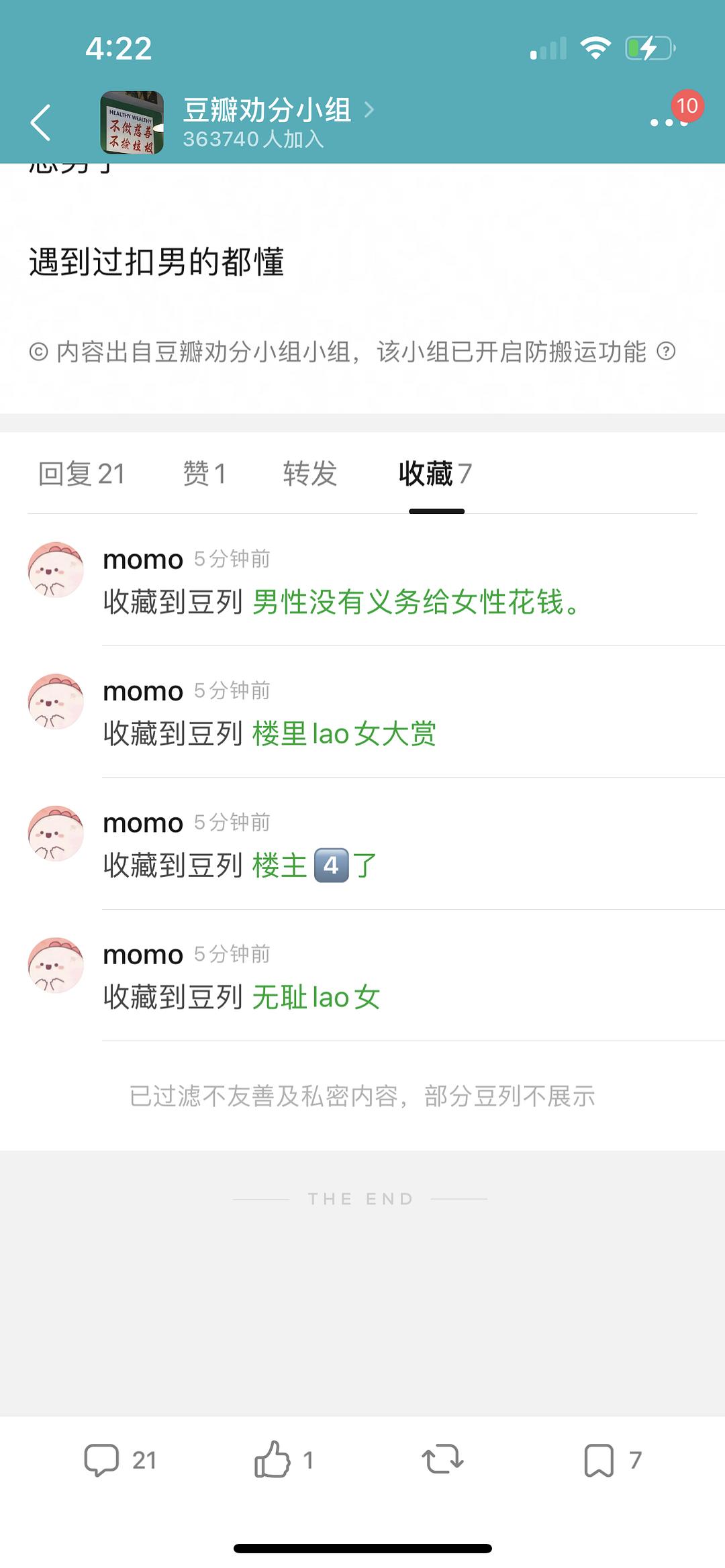Switch to the 转发 tab
This screenshot has height=1568, width=725.
(309, 474)
